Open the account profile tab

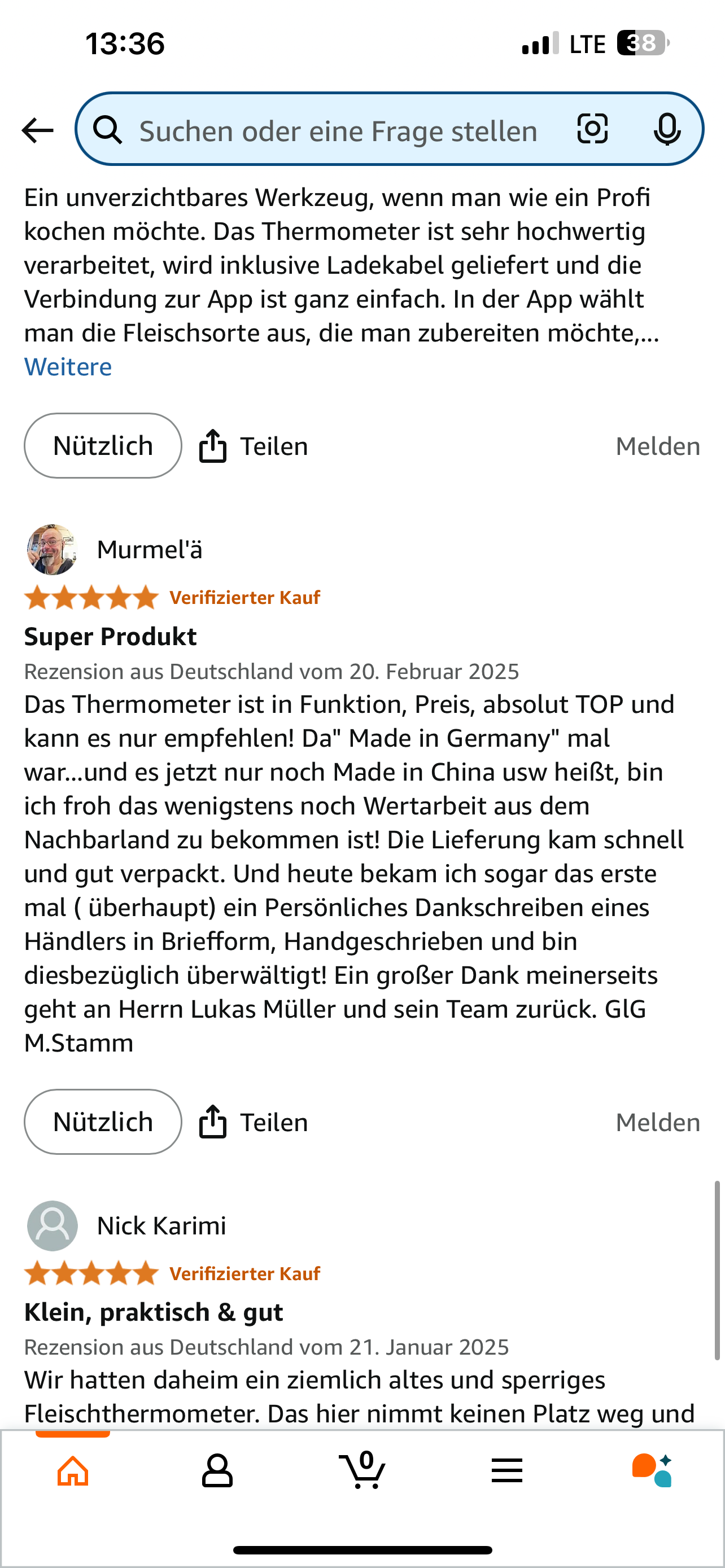217,1471
